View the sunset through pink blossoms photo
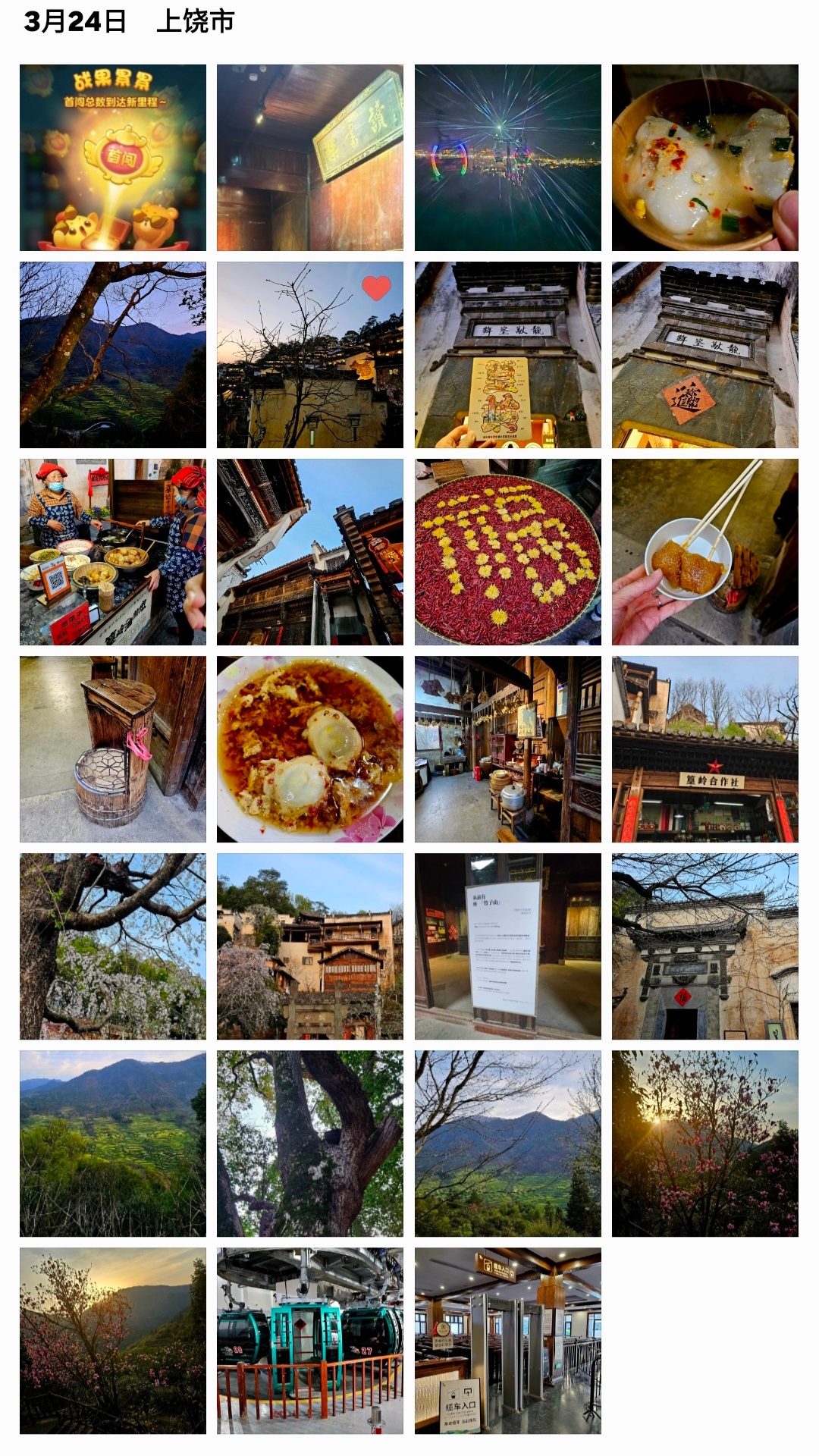The image size is (819, 1456). (705, 1144)
